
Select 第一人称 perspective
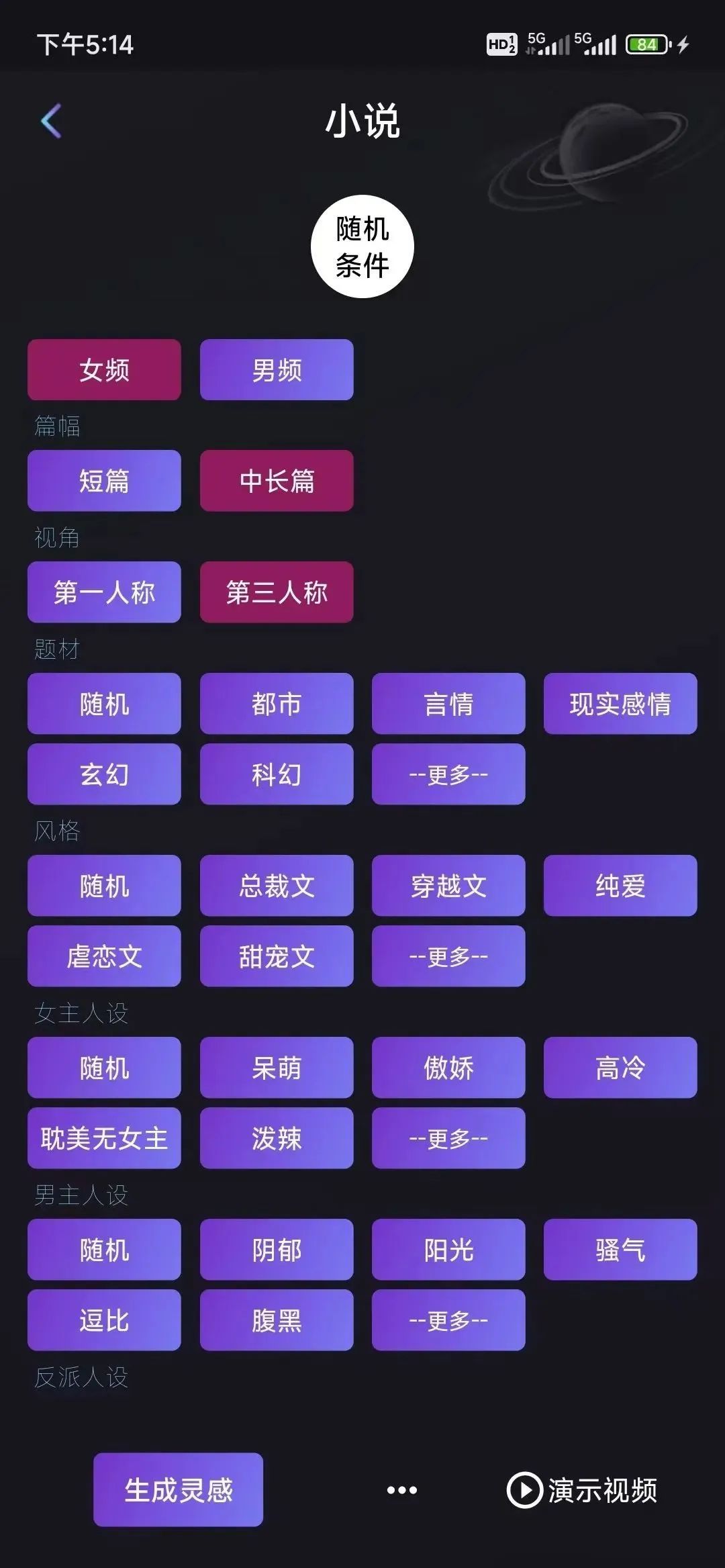click(x=104, y=592)
